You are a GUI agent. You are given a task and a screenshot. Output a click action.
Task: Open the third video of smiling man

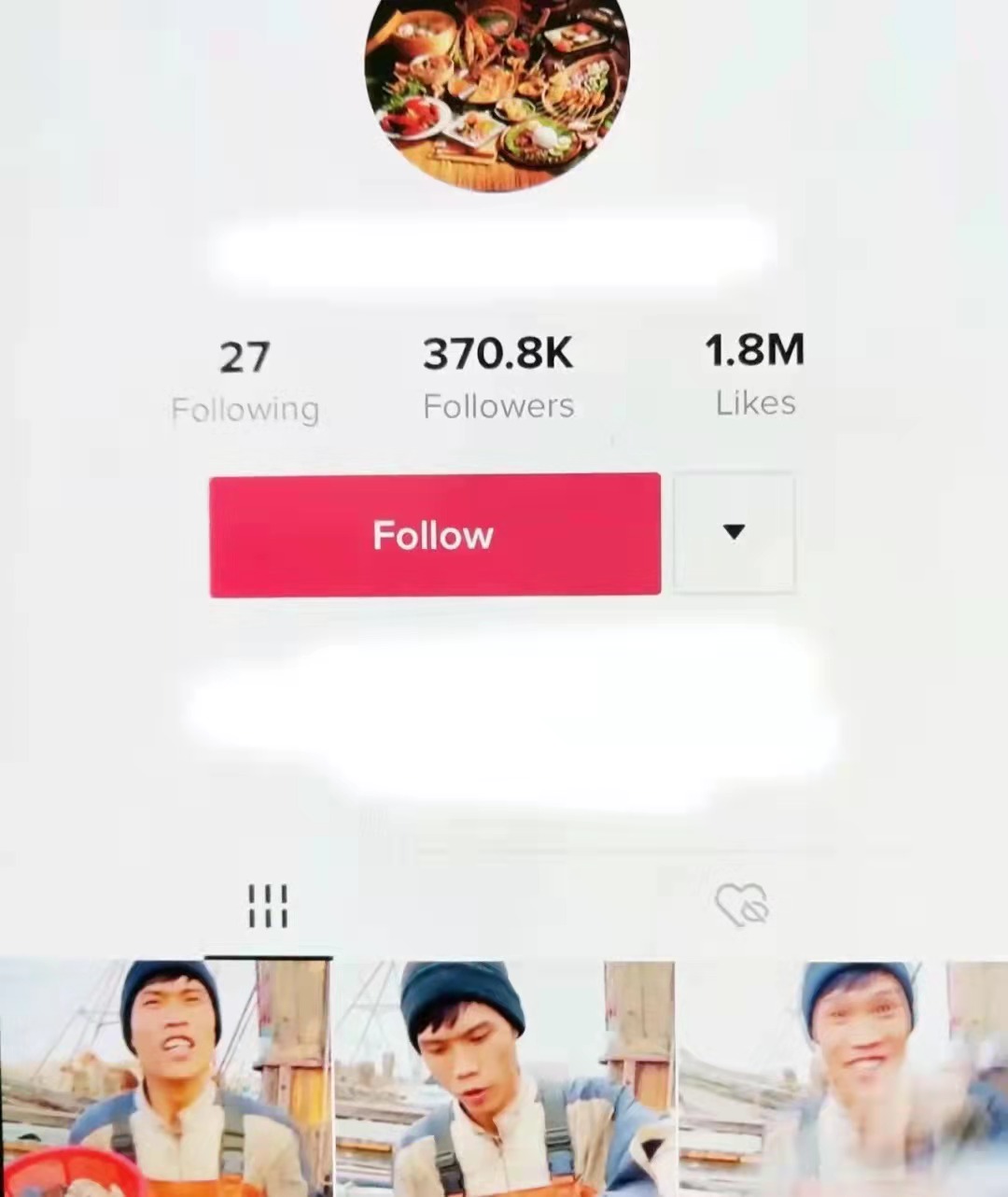coord(843,1078)
